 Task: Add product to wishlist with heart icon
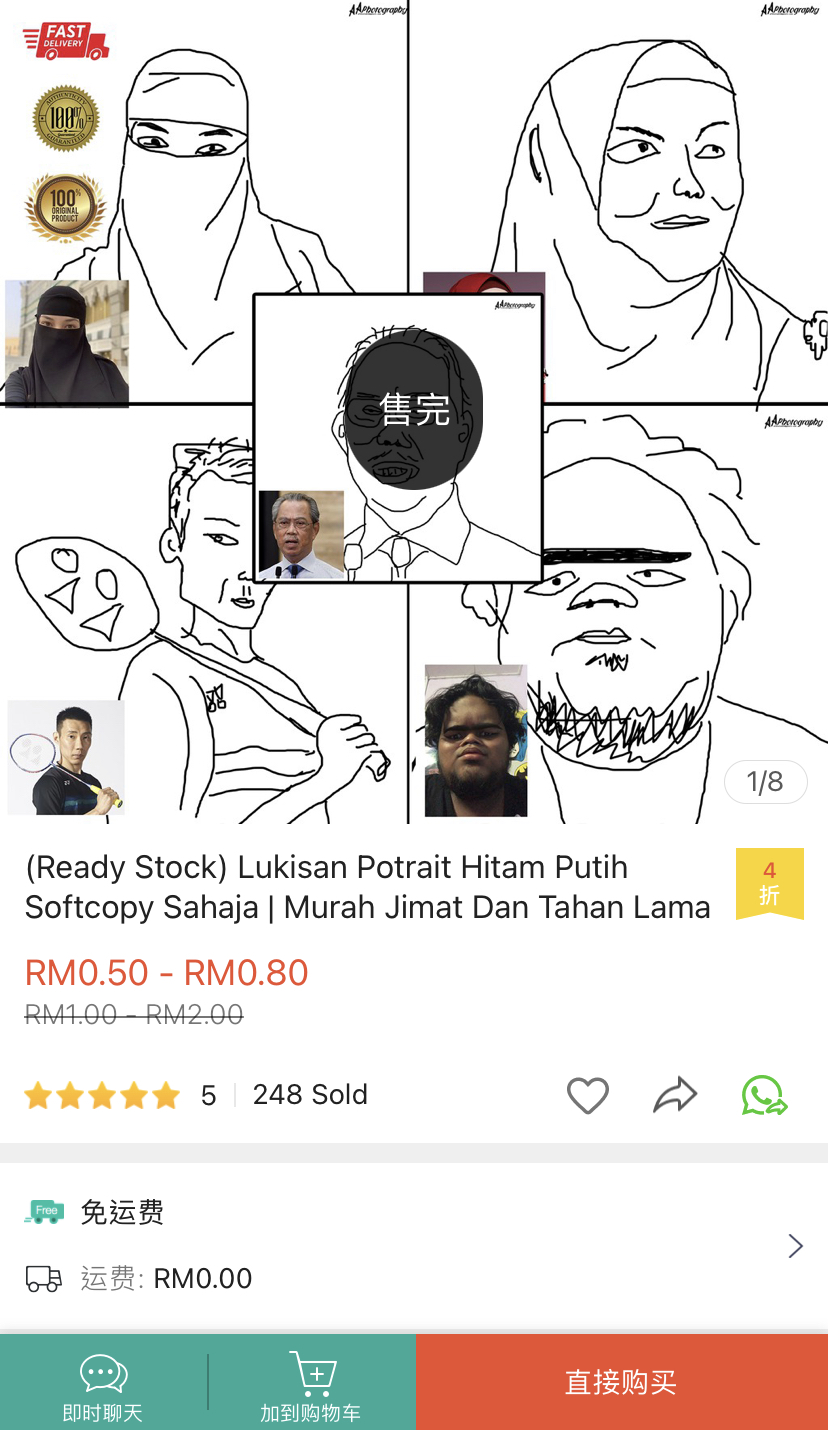[x=587, y=1096]
